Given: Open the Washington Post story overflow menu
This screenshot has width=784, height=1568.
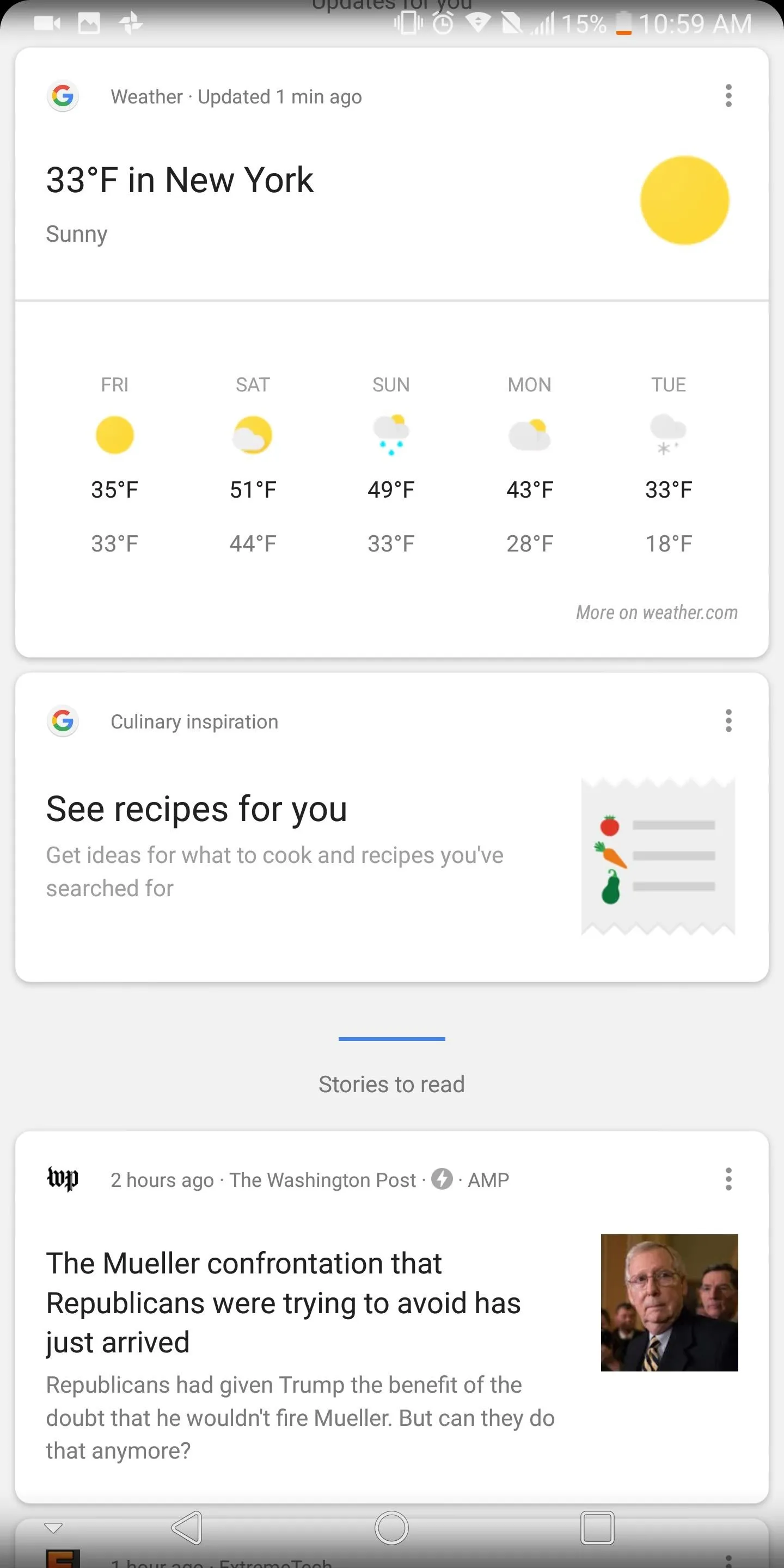Looking at the screenshot, I should (728, 1179).
